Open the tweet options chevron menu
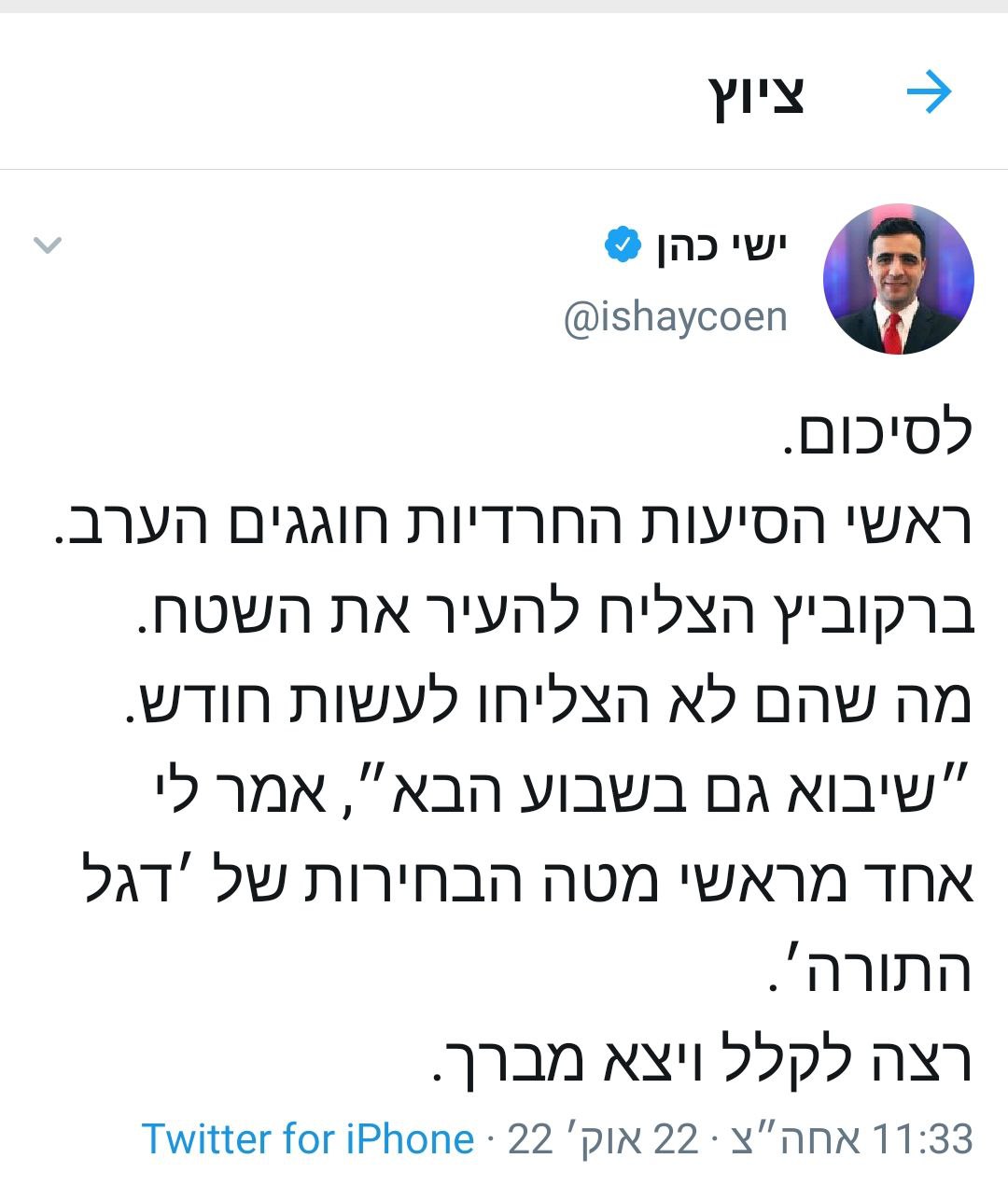This screenshot has width=1008, height=1186. coord(47,245)
